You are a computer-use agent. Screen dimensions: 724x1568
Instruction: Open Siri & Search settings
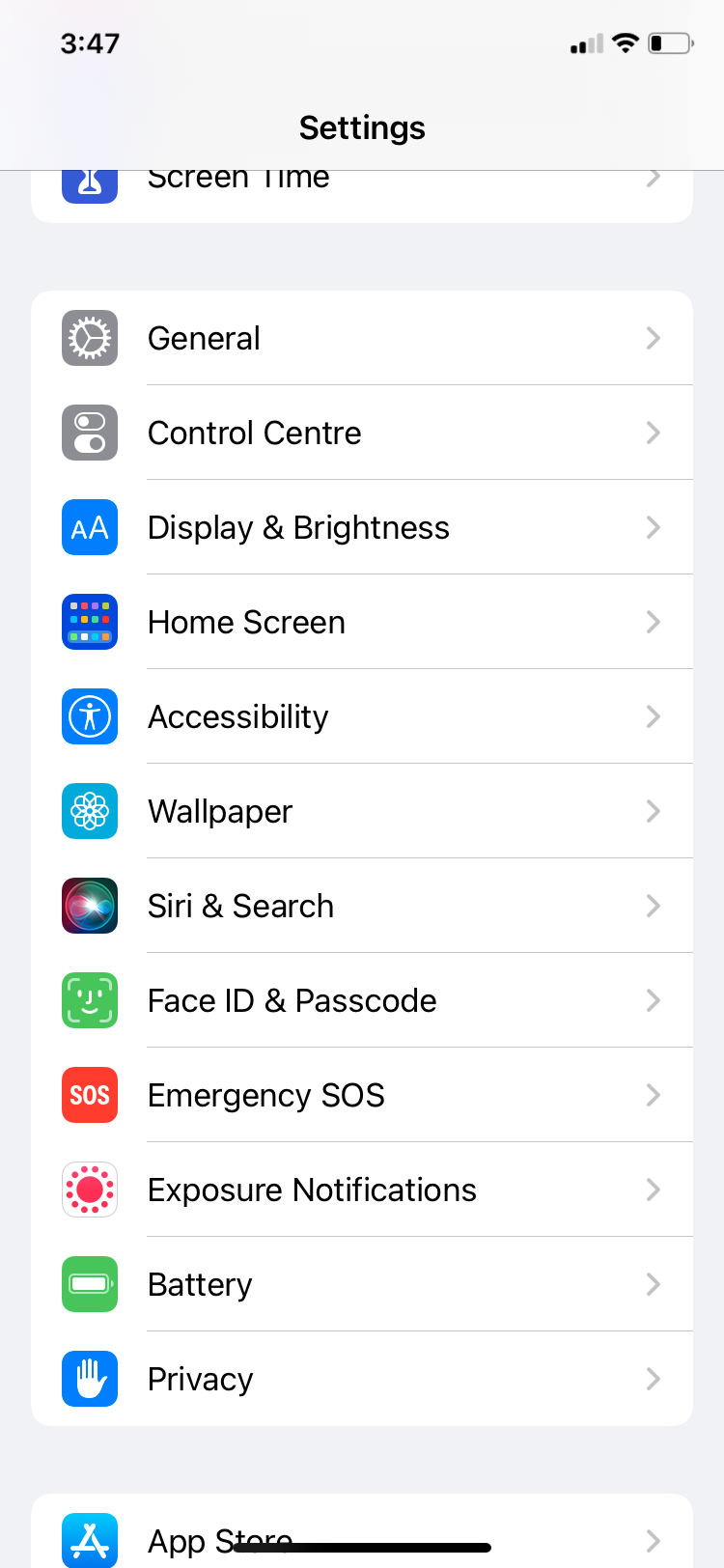362,906
